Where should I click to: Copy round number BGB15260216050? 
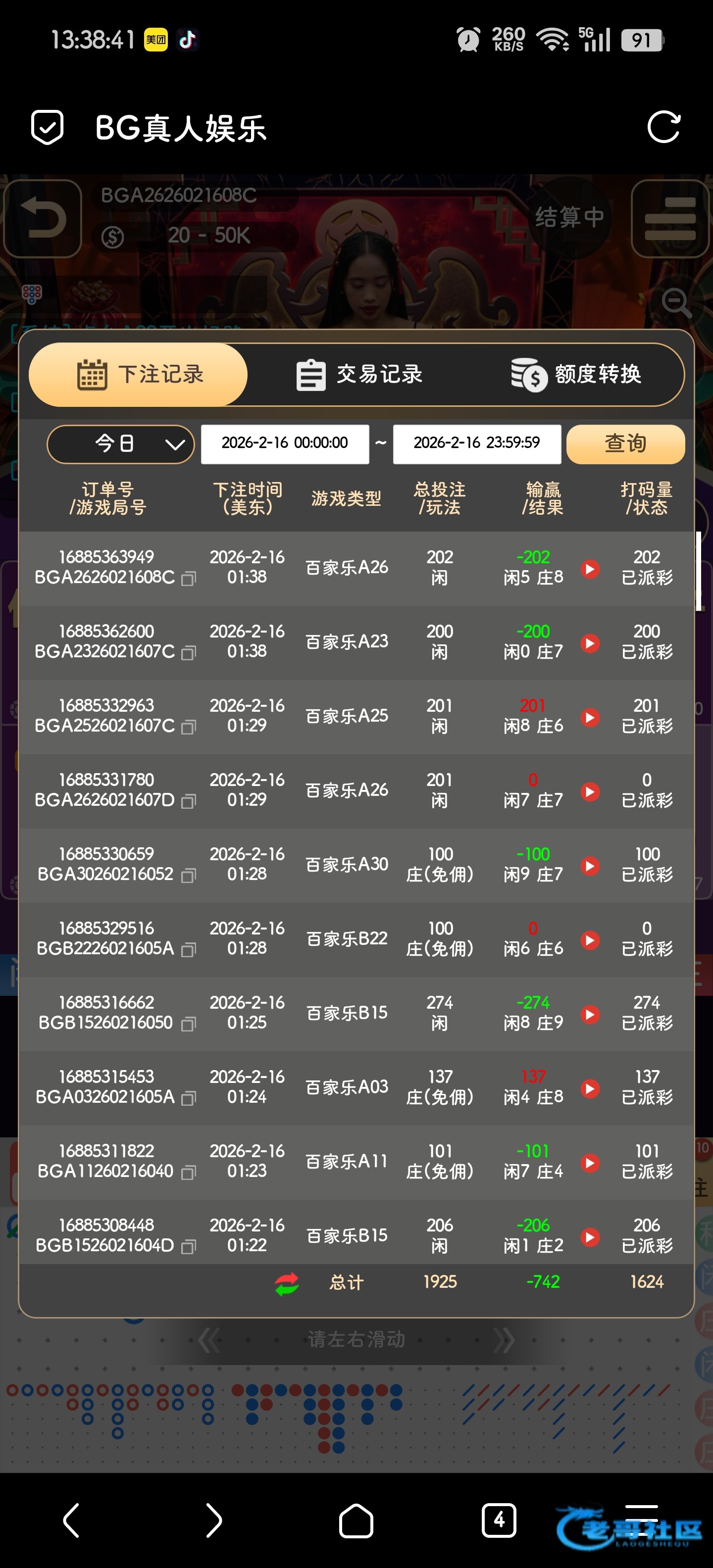pos(189,1025)
